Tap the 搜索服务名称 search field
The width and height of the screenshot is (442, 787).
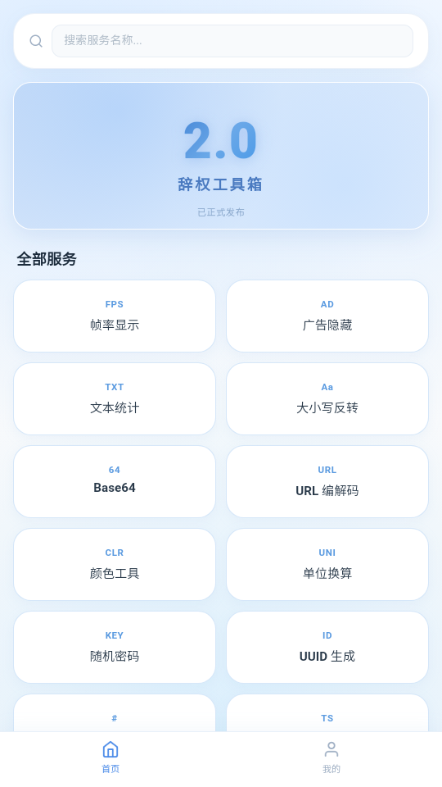pos(232,41)
